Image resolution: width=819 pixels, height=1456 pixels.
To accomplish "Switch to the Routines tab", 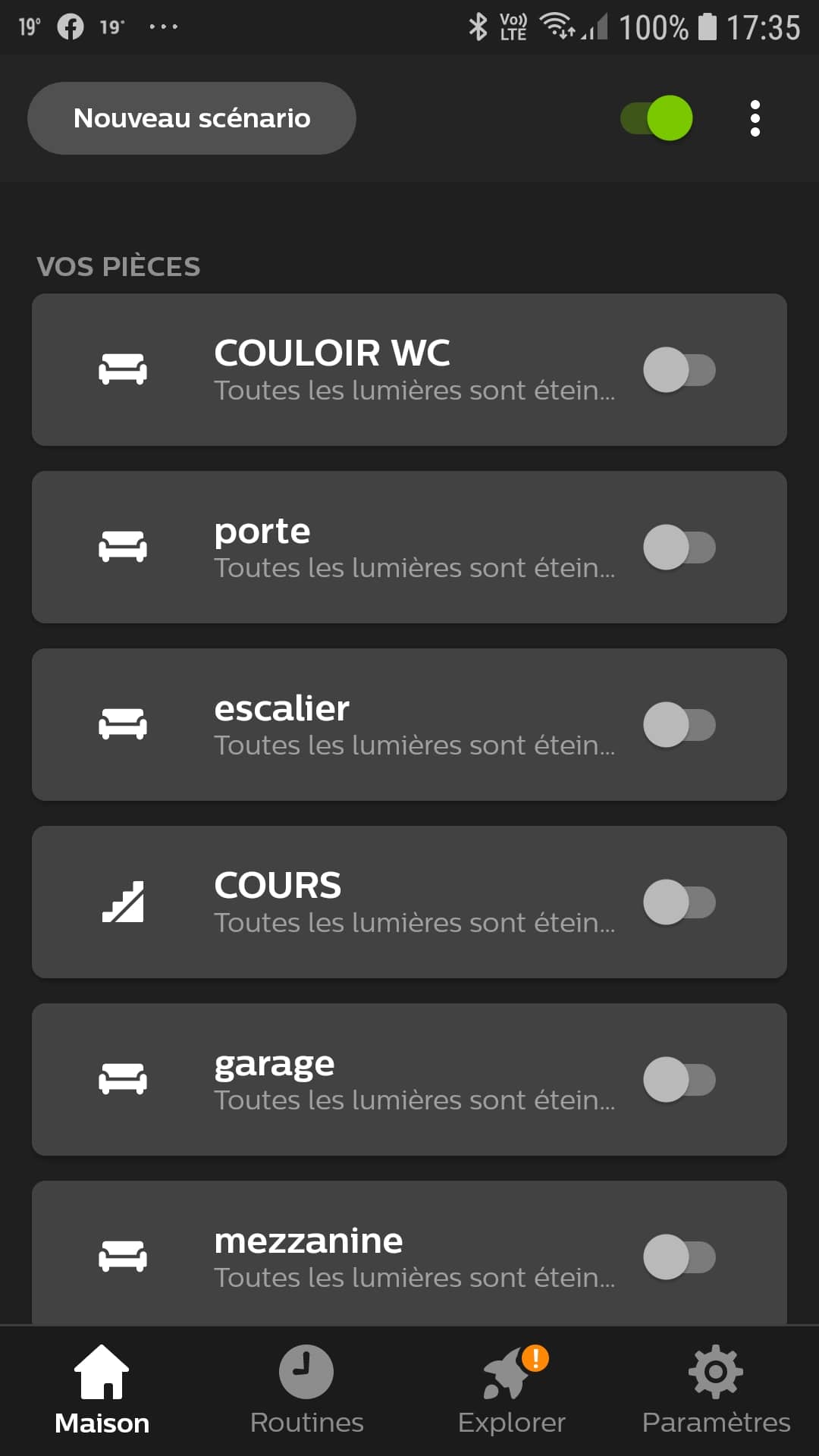I will pos(307,1391).
